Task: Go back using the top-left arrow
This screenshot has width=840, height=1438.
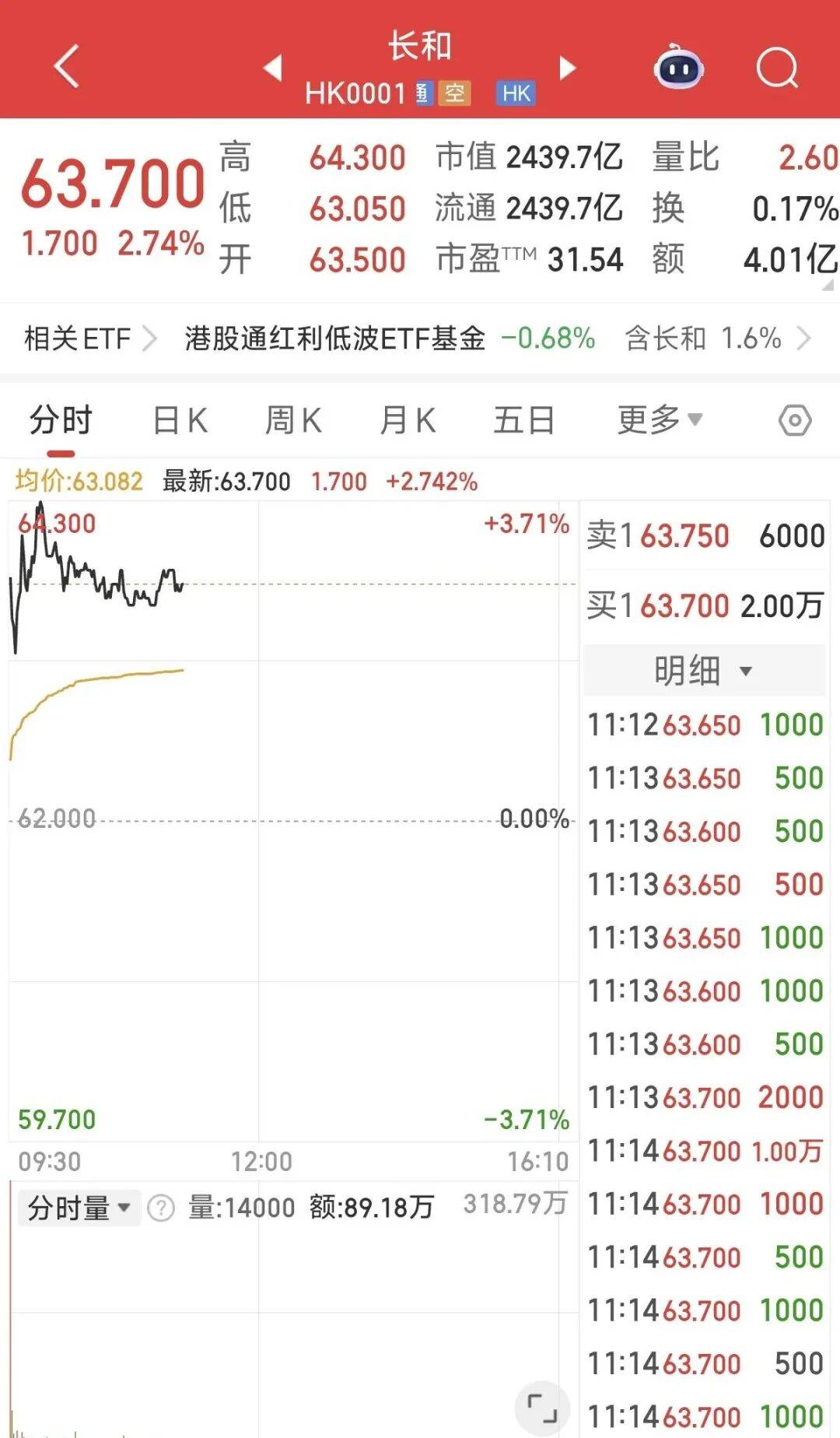Action: (x=67, y=66)
